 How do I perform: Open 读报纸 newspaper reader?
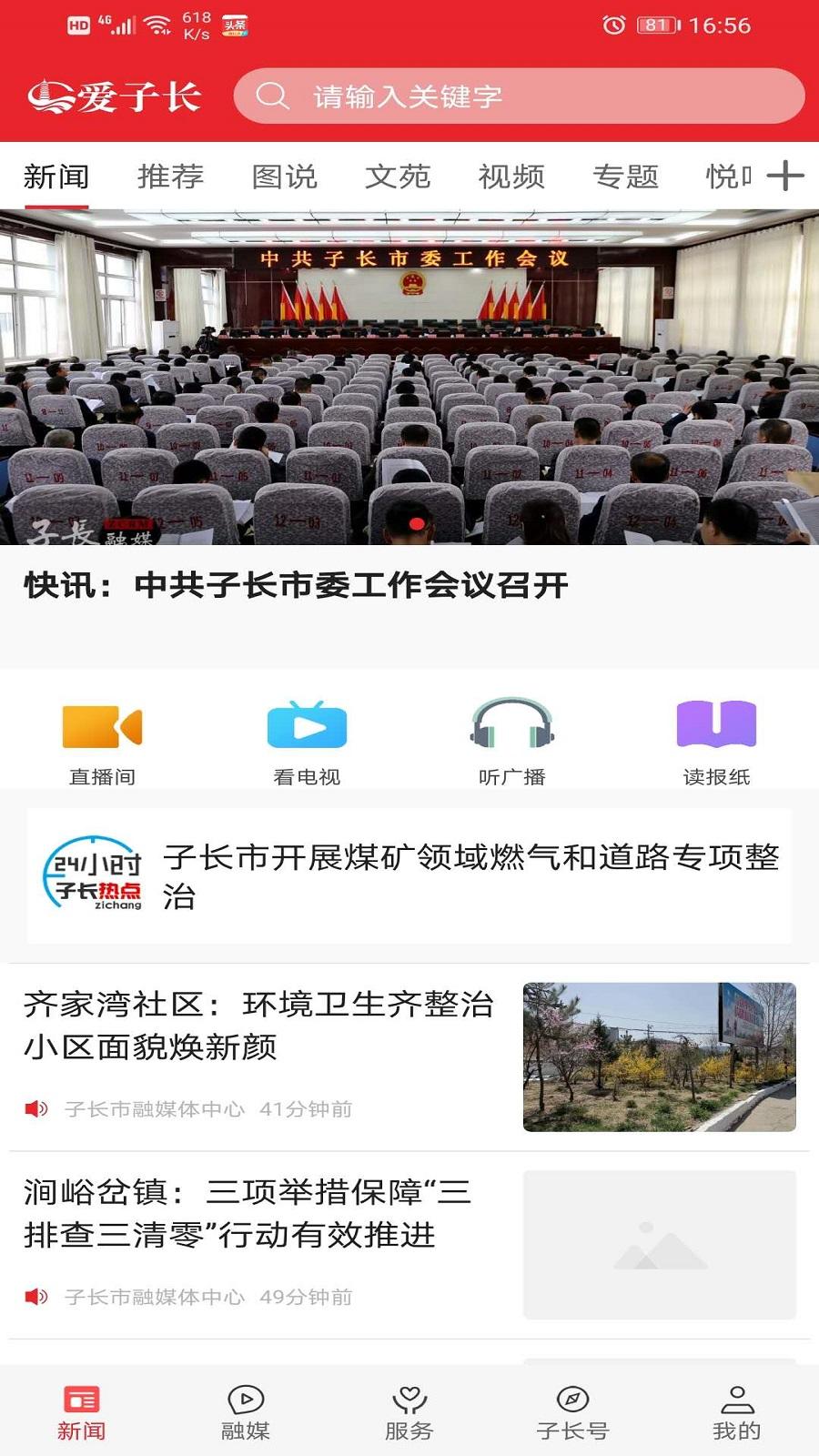(716, 740)
